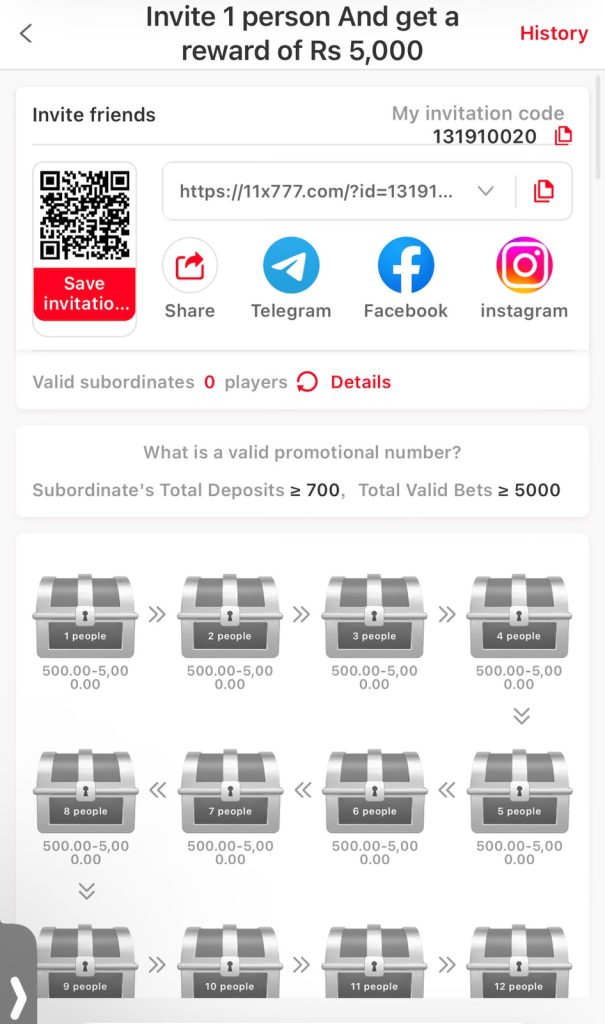Tap the 6 people reward chest
The image size is (605, 1024).
pos(374,791)
